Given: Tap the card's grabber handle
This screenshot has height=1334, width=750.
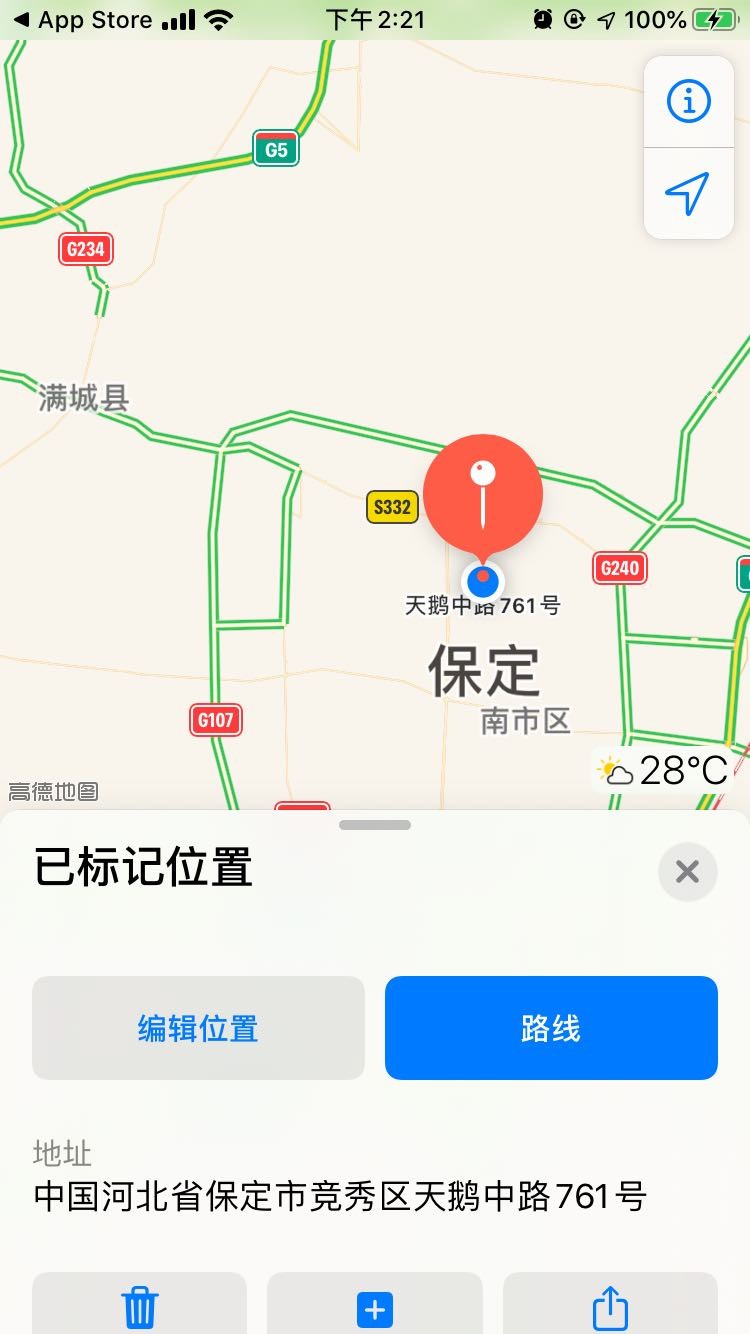Looking at the screenshot, I should pos(375,825).
